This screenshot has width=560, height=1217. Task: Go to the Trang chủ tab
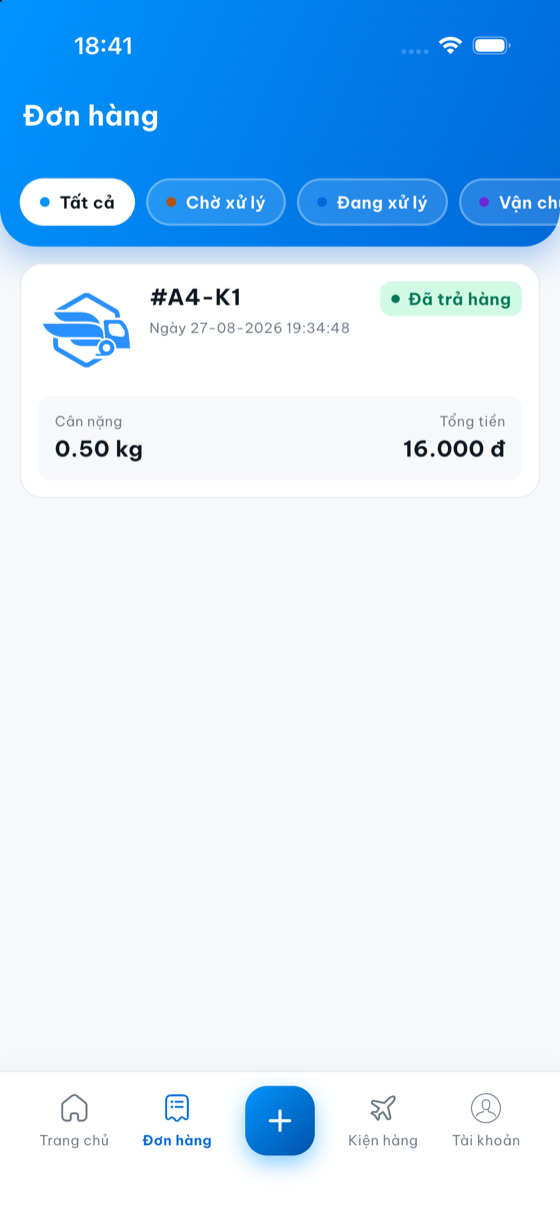[x=74, y=1121]
